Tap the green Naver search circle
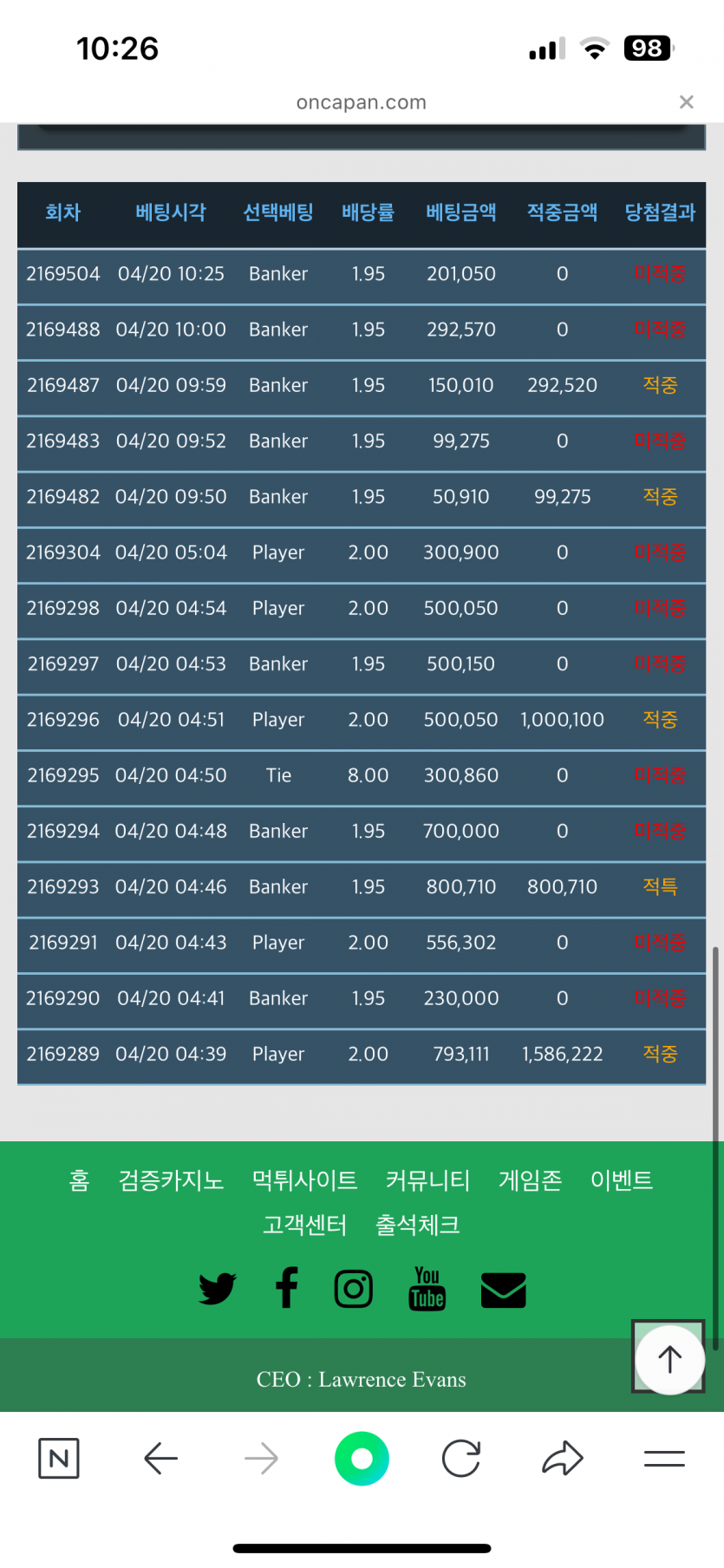This screenshot has height=1568, width=724. click(x=362, y=1458)
